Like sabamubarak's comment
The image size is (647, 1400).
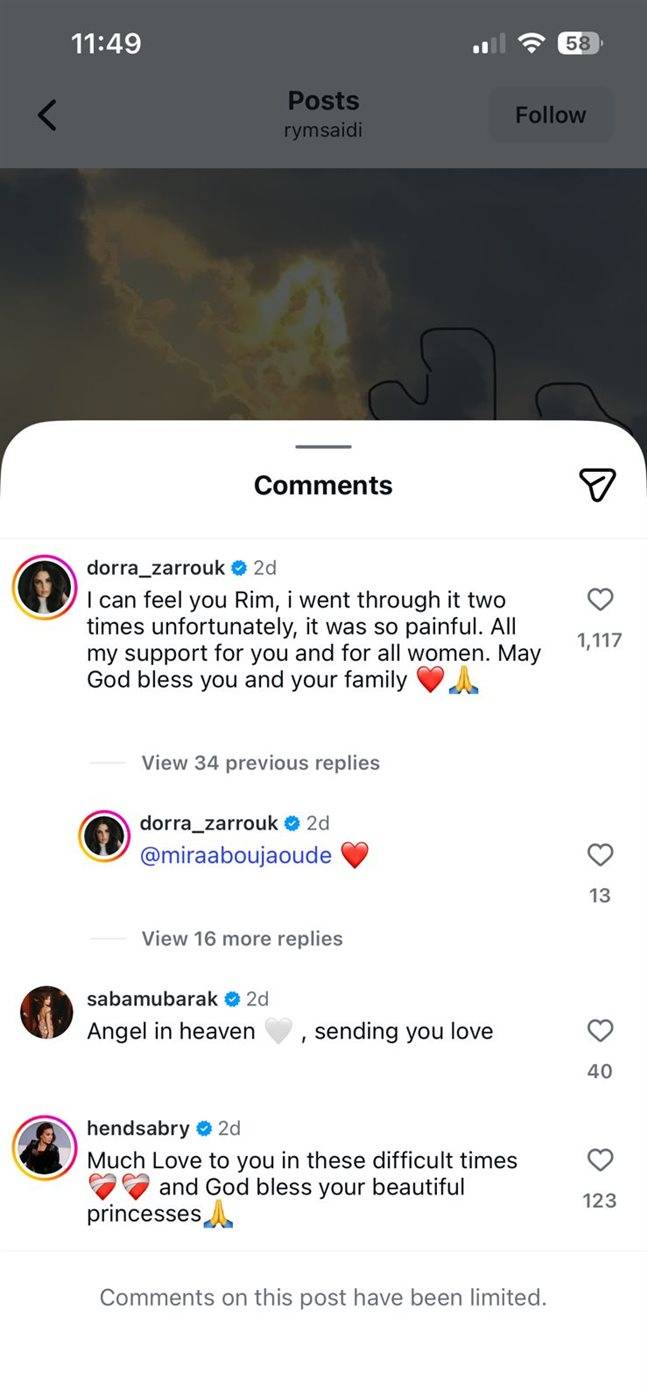(x=599, y=1031)
